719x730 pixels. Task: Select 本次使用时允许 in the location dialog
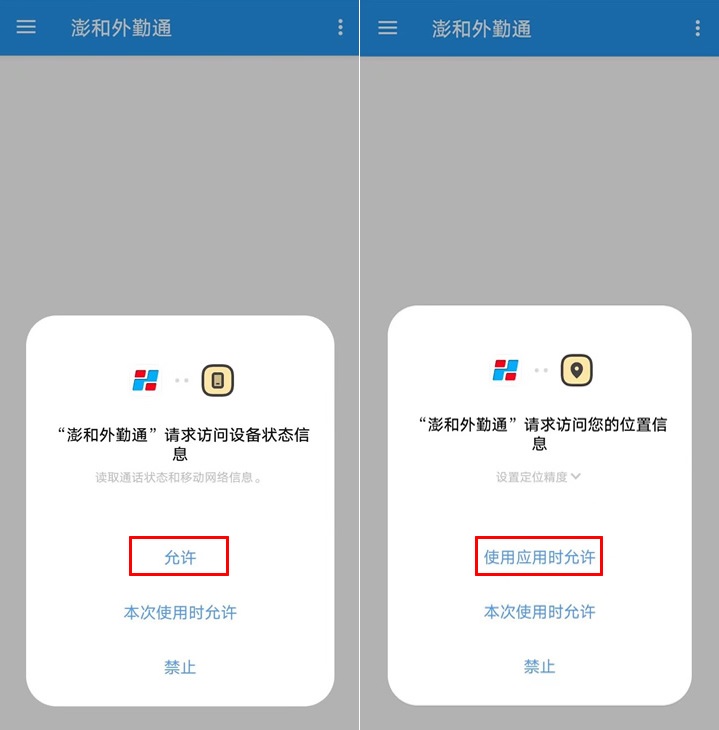539,611
